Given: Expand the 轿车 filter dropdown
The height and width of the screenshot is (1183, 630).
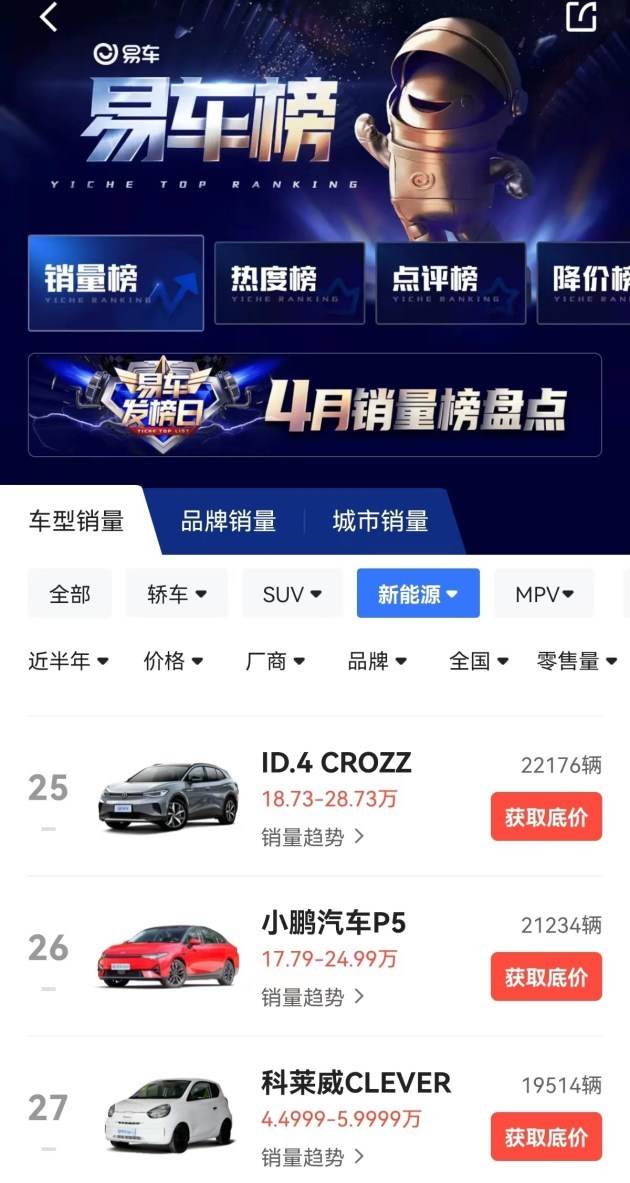Looking at the screenshot, I should click(177, 594).
